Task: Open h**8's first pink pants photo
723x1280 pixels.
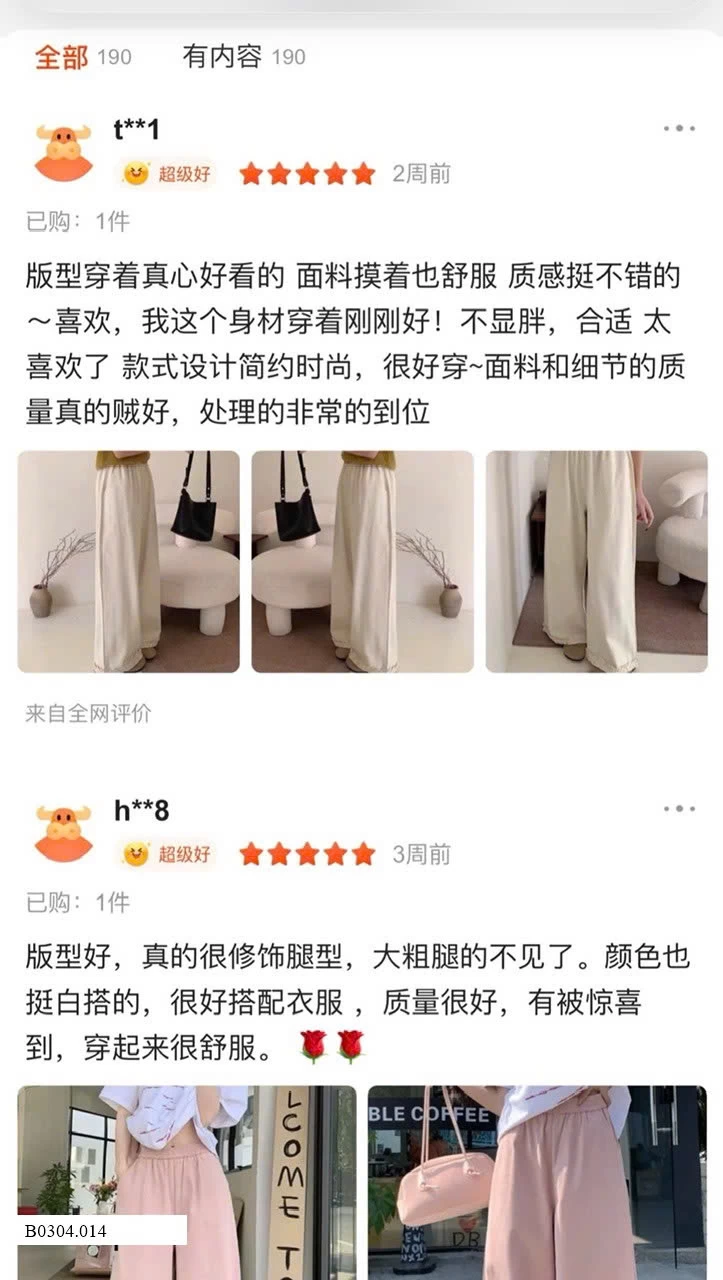Action: click(x=187, y=1183)
